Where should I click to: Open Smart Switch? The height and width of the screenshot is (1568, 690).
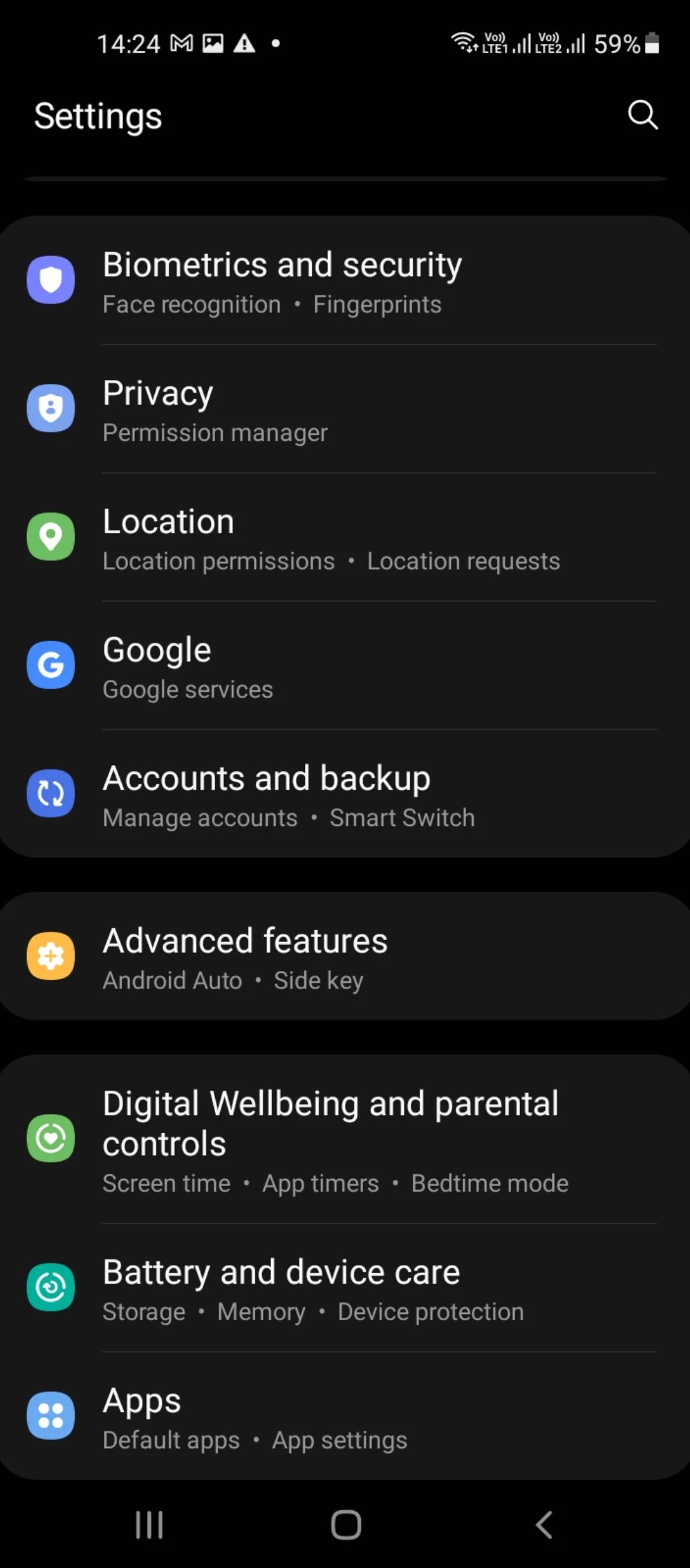pos(402,817)
